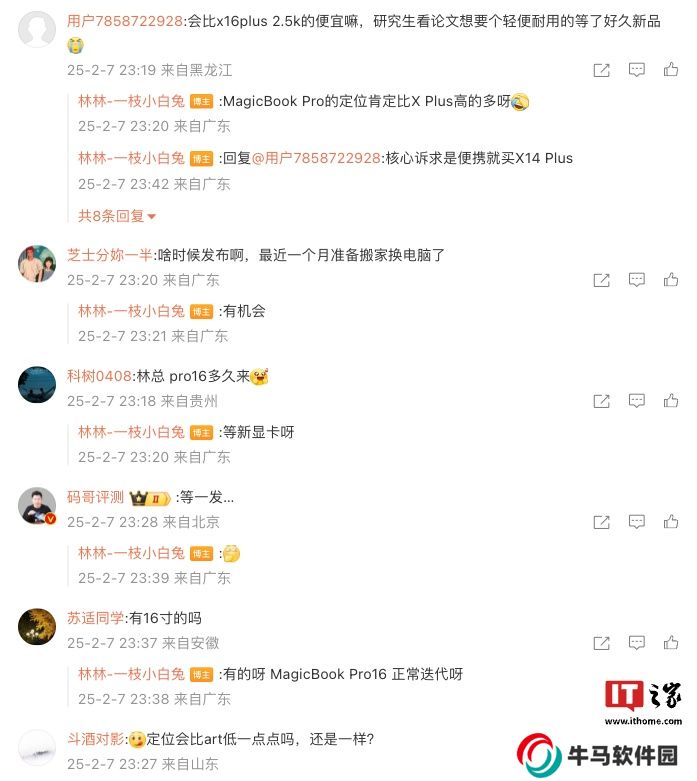Reply to 用户7858722928's comment
Viewport: 697px width, 781px height.
pos(636,70)
